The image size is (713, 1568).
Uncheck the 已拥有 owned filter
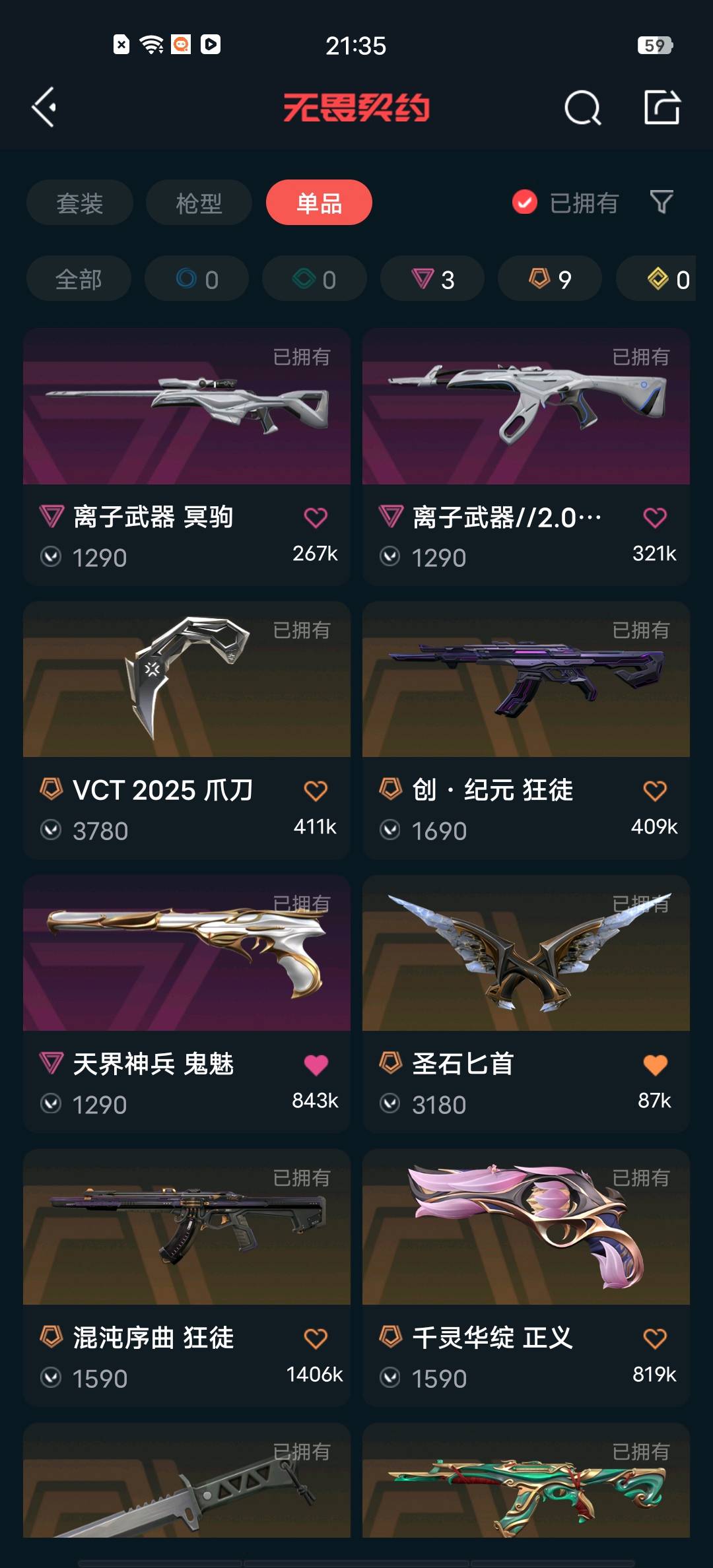click(x=526, y=203)
